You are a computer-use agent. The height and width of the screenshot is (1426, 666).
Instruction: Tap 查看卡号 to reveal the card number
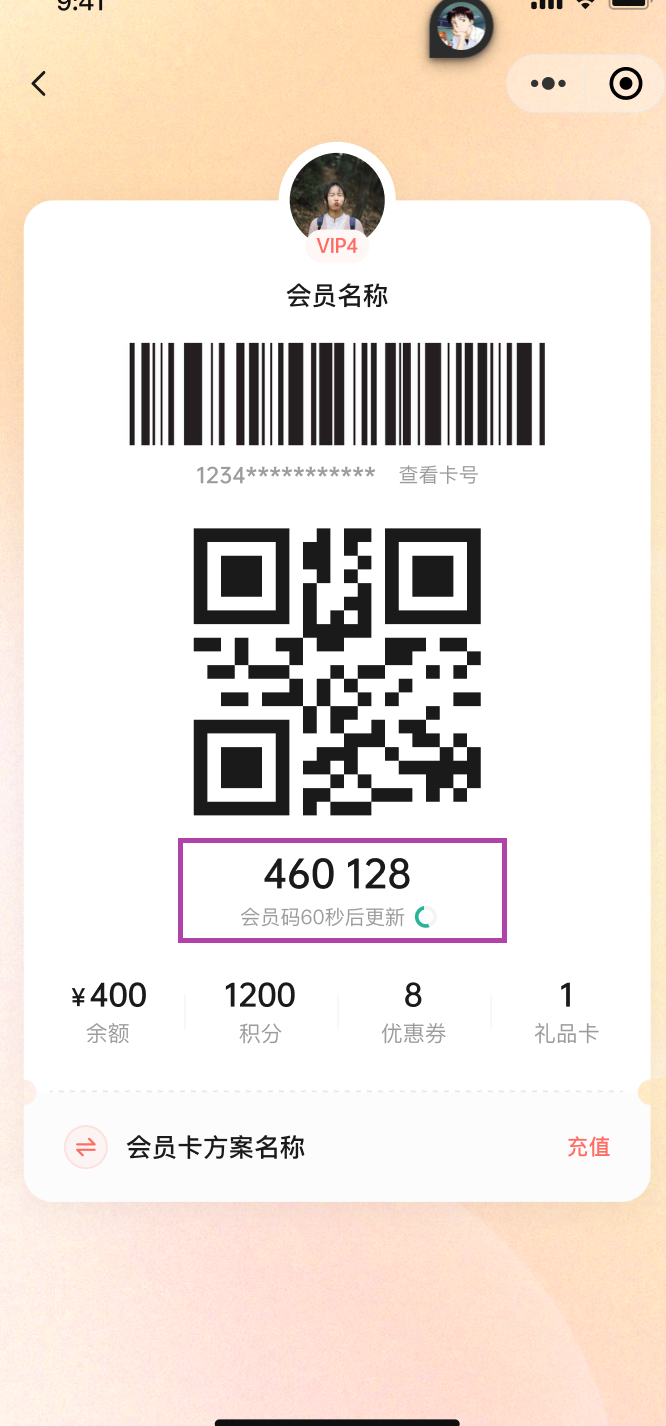(438, 475)
